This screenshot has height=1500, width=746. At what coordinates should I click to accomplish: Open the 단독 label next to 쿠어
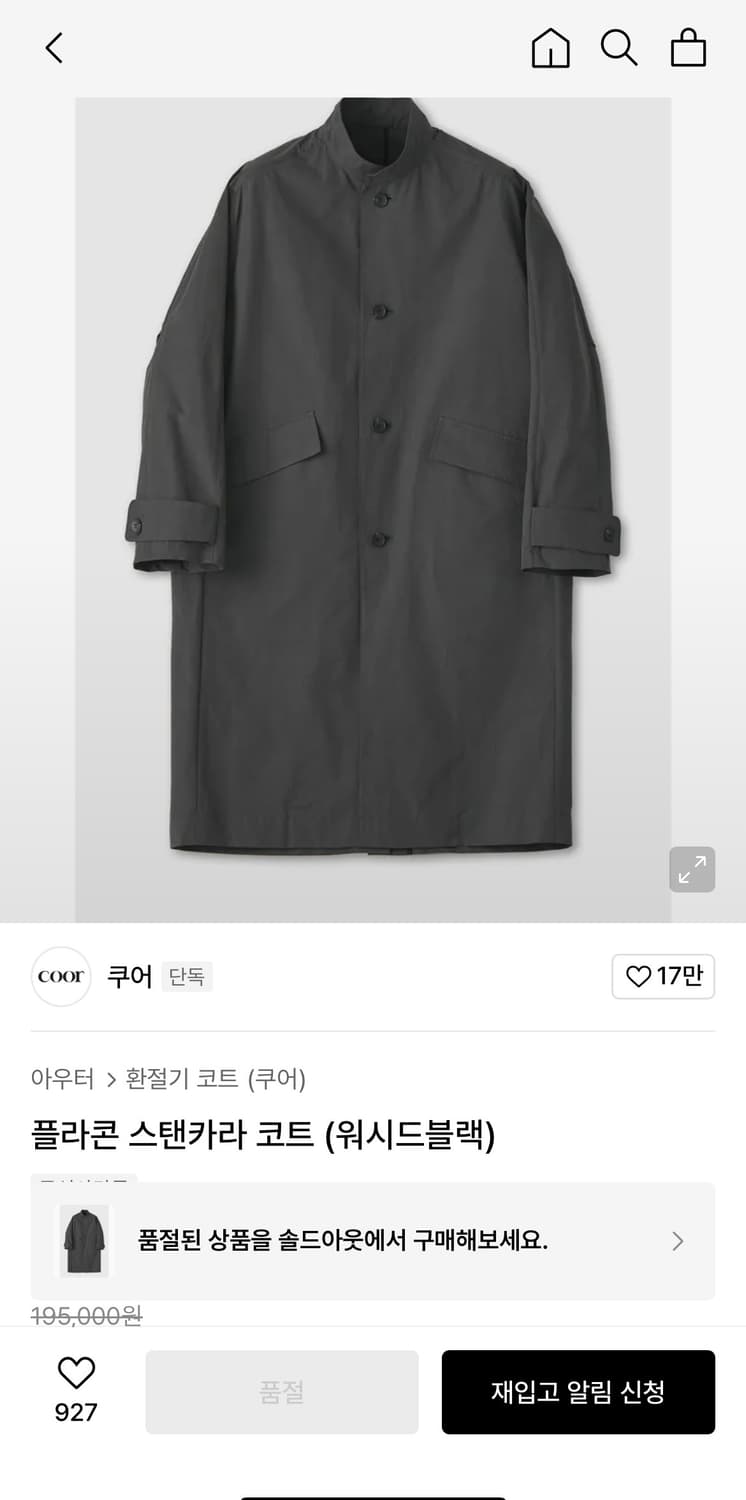pyautogui.click(x=188, y=977)
